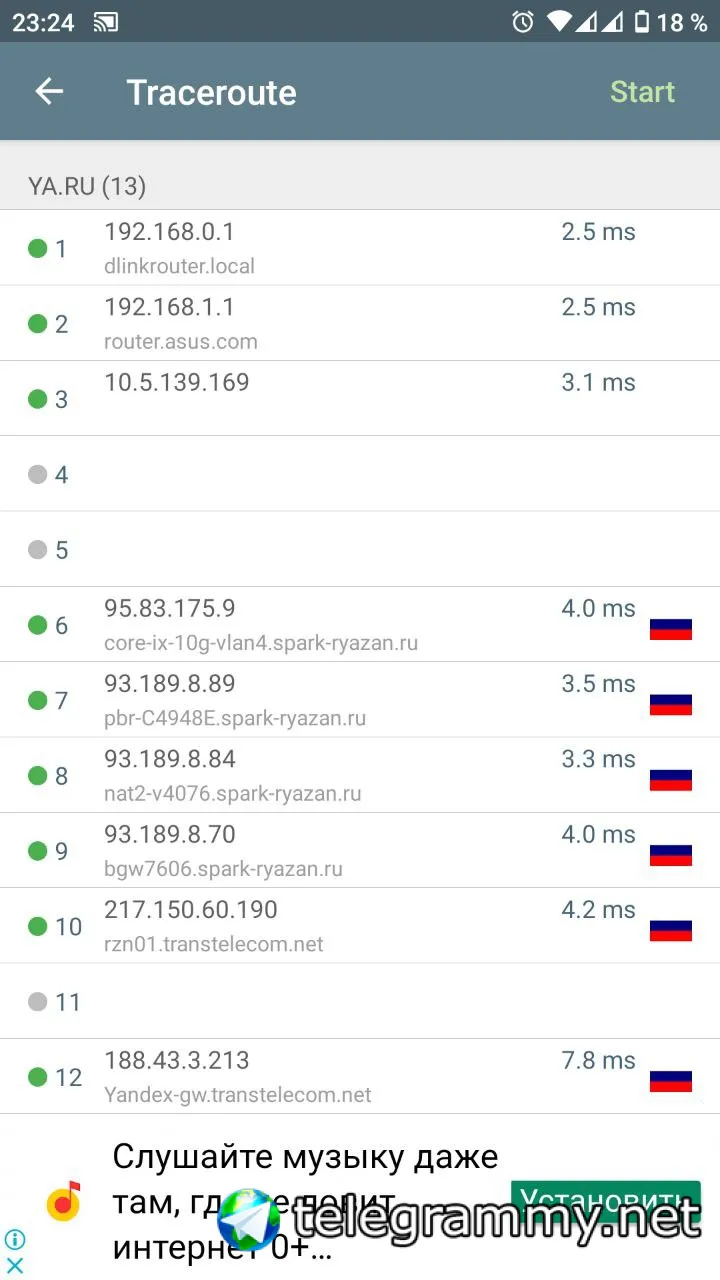The width and height of the screenshot is (720, 1280).
Task: Open hop 3 with IP 10.5.139.169
Action: point(360,398)
